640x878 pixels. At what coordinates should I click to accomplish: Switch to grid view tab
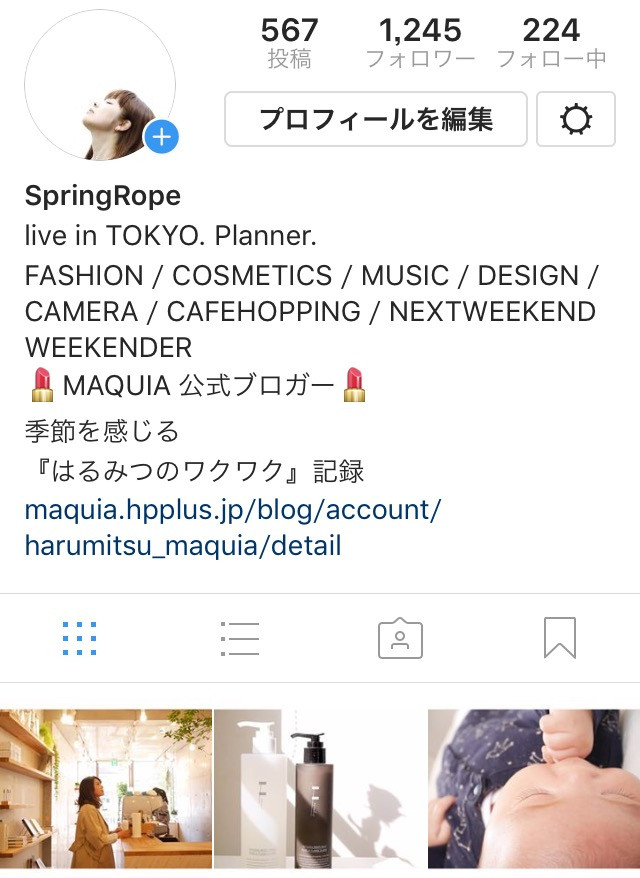(79, 638)
